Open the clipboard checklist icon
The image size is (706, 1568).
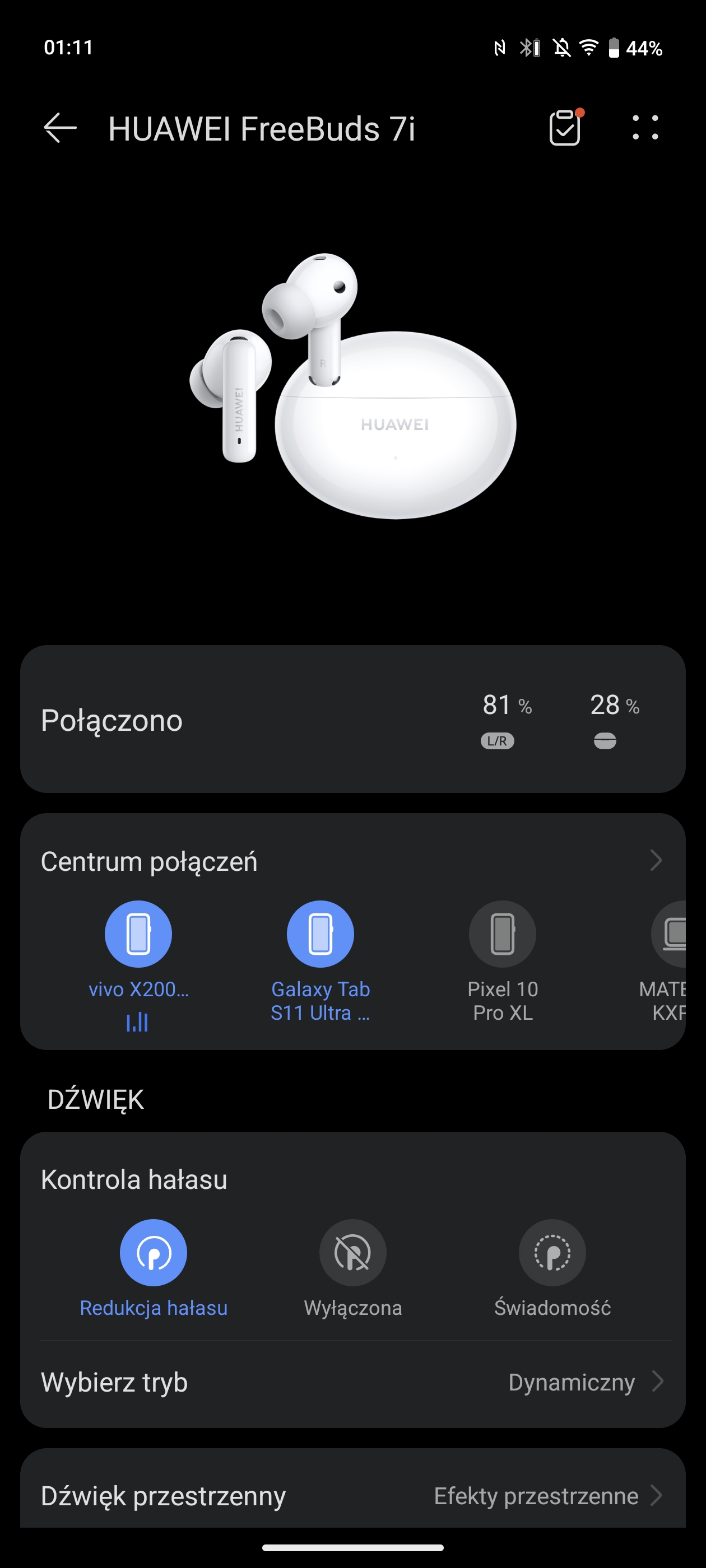(x=566, y=127)
